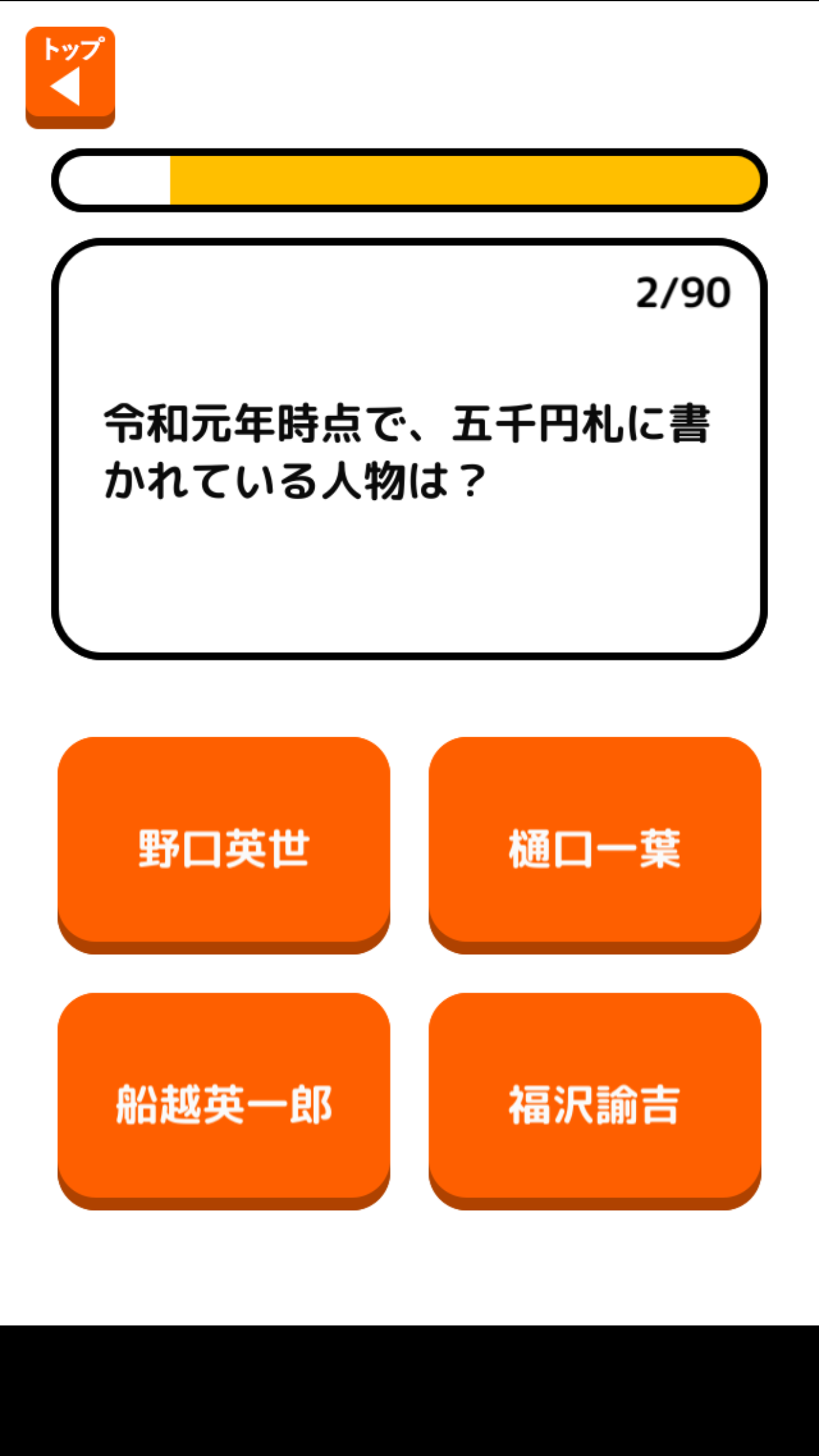
Task: Click the quiz progress bar
Action: [409, 177]
